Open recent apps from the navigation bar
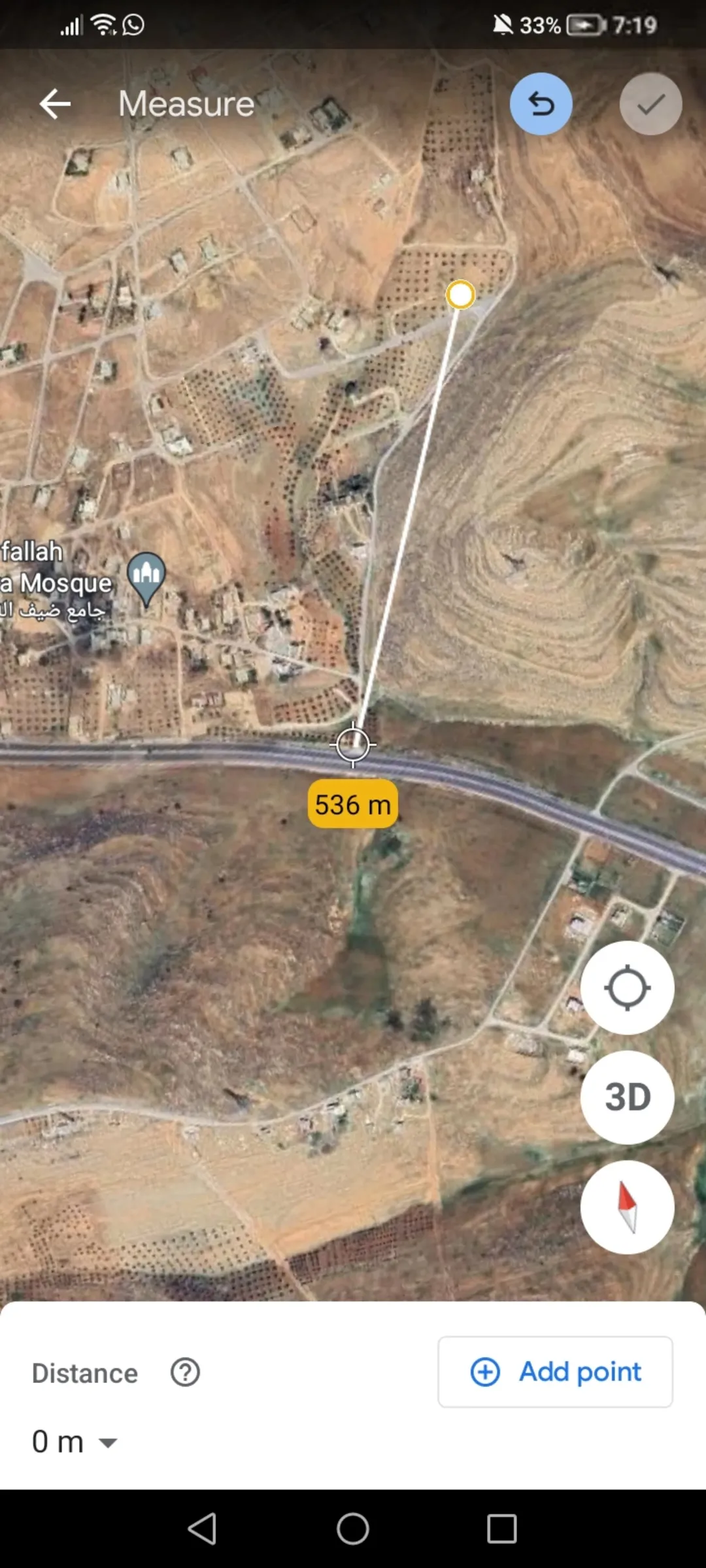This screenshot has height=1568, width=706. click(x=502, y=1529)
